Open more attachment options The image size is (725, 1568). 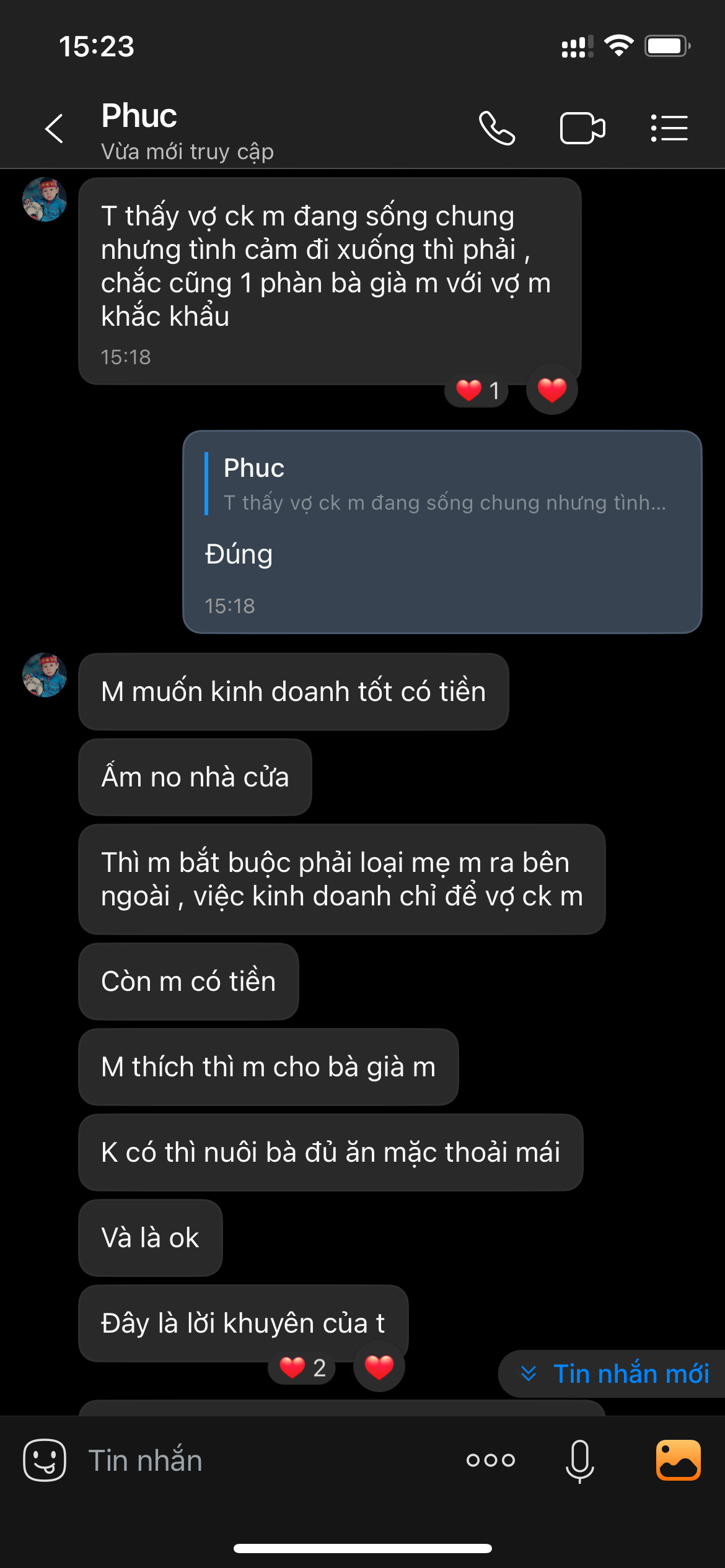(491, 1460)
